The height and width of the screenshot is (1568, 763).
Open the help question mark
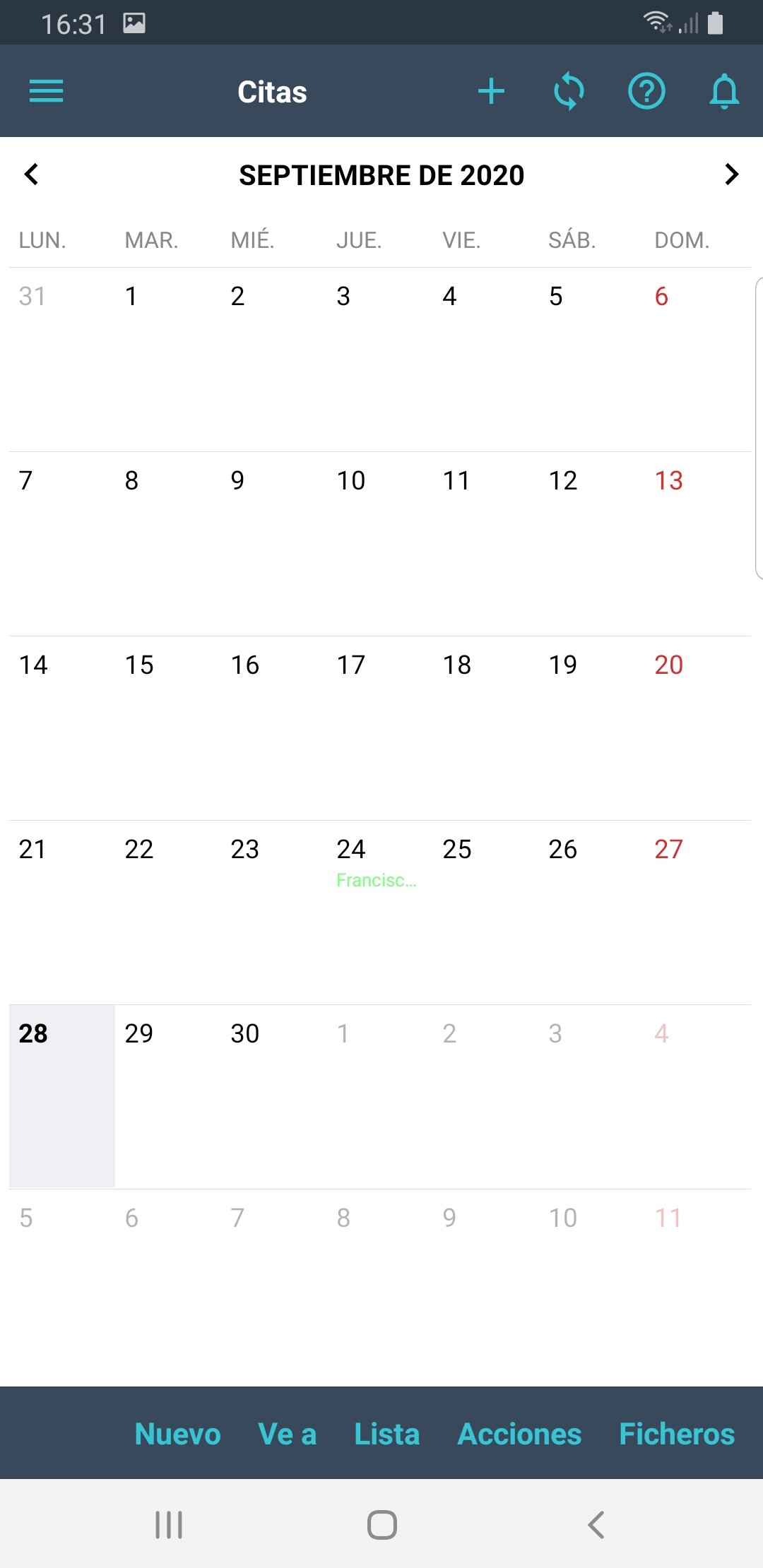tap(646, 91)
